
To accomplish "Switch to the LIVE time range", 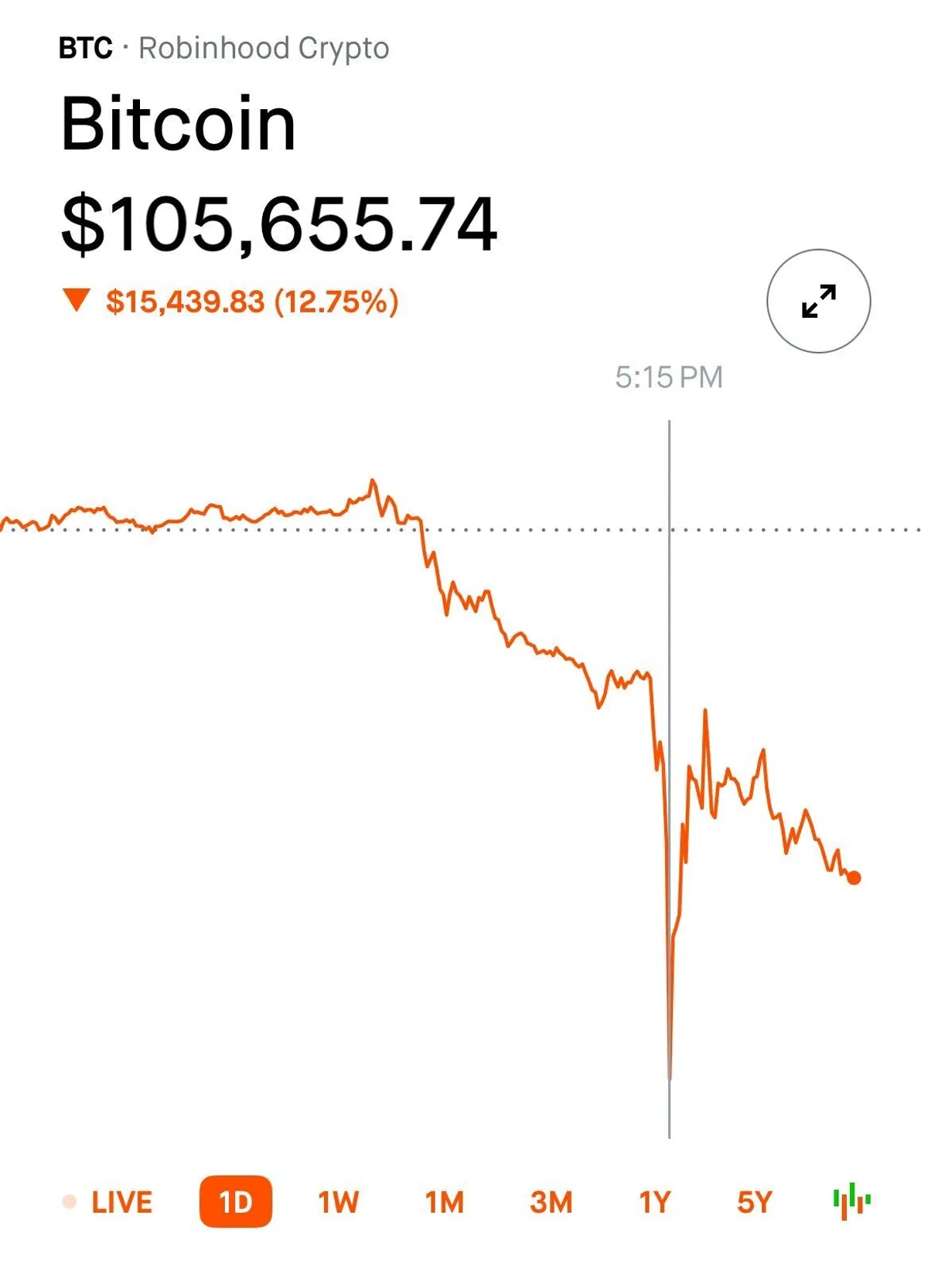I will click(121, 1202).
